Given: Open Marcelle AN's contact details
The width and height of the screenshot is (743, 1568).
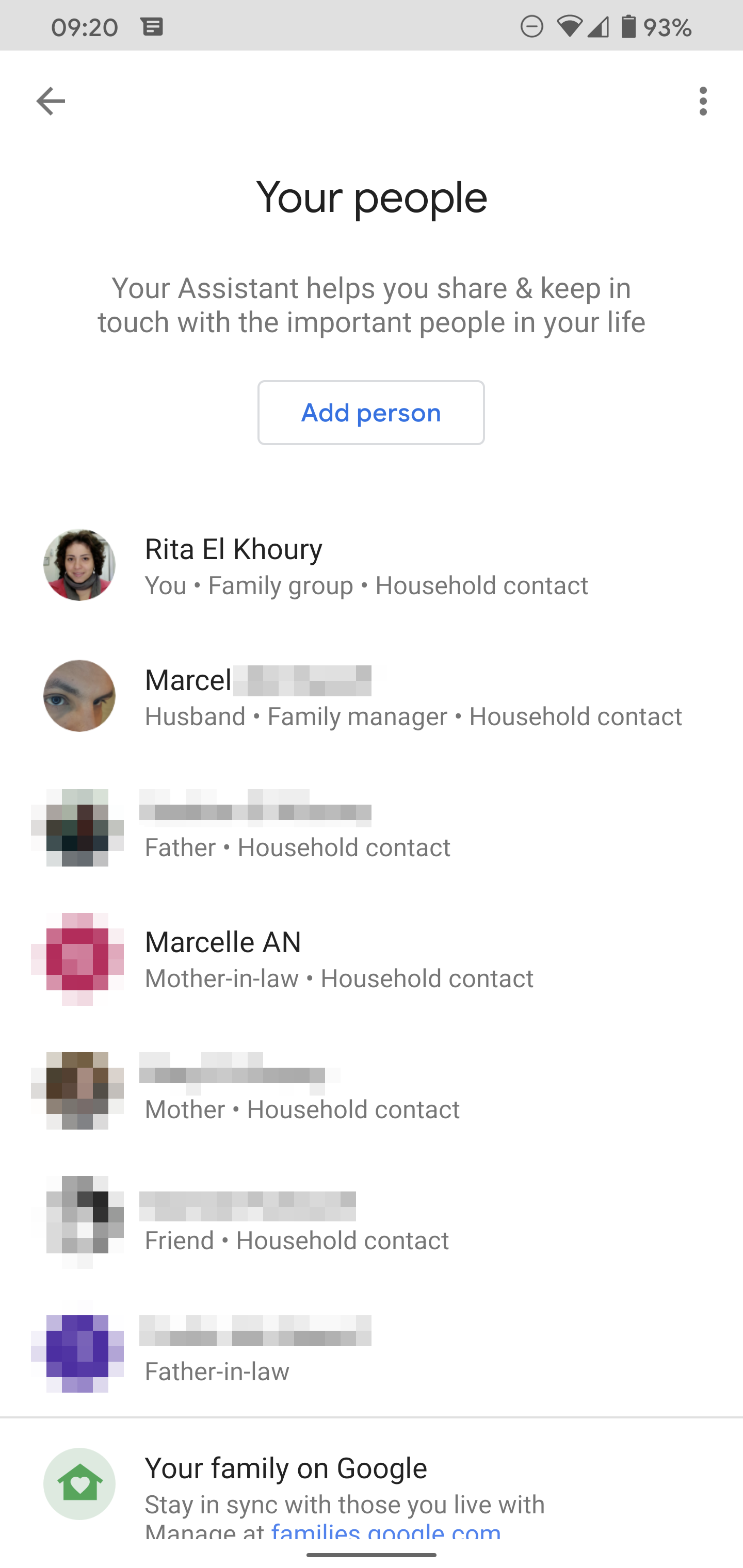Looking at the screenshot, I should pos(365,959).
